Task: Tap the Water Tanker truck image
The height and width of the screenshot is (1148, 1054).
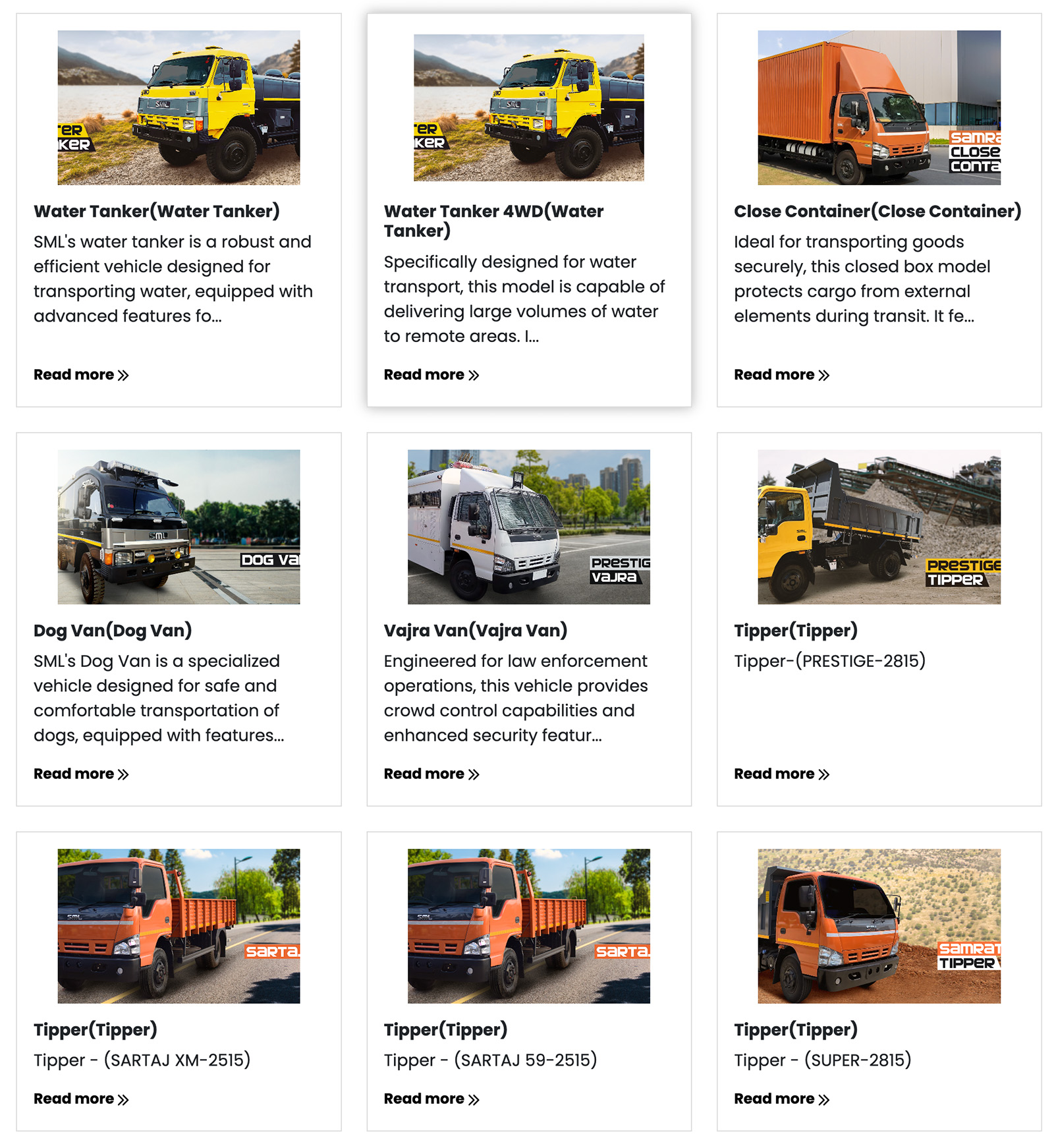Action: (x=179, y=107)
